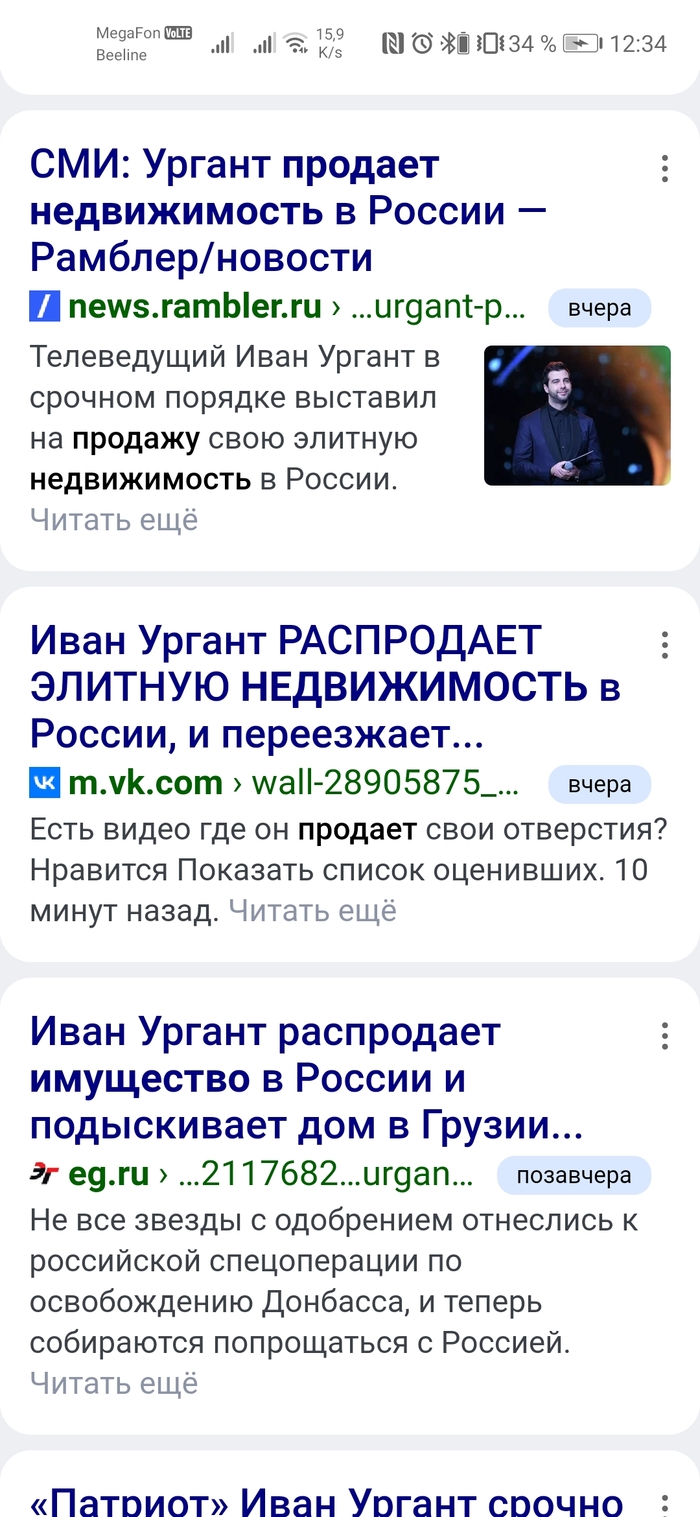
Task: Open options menu for the Rambler result
Action: pos(664,169)
